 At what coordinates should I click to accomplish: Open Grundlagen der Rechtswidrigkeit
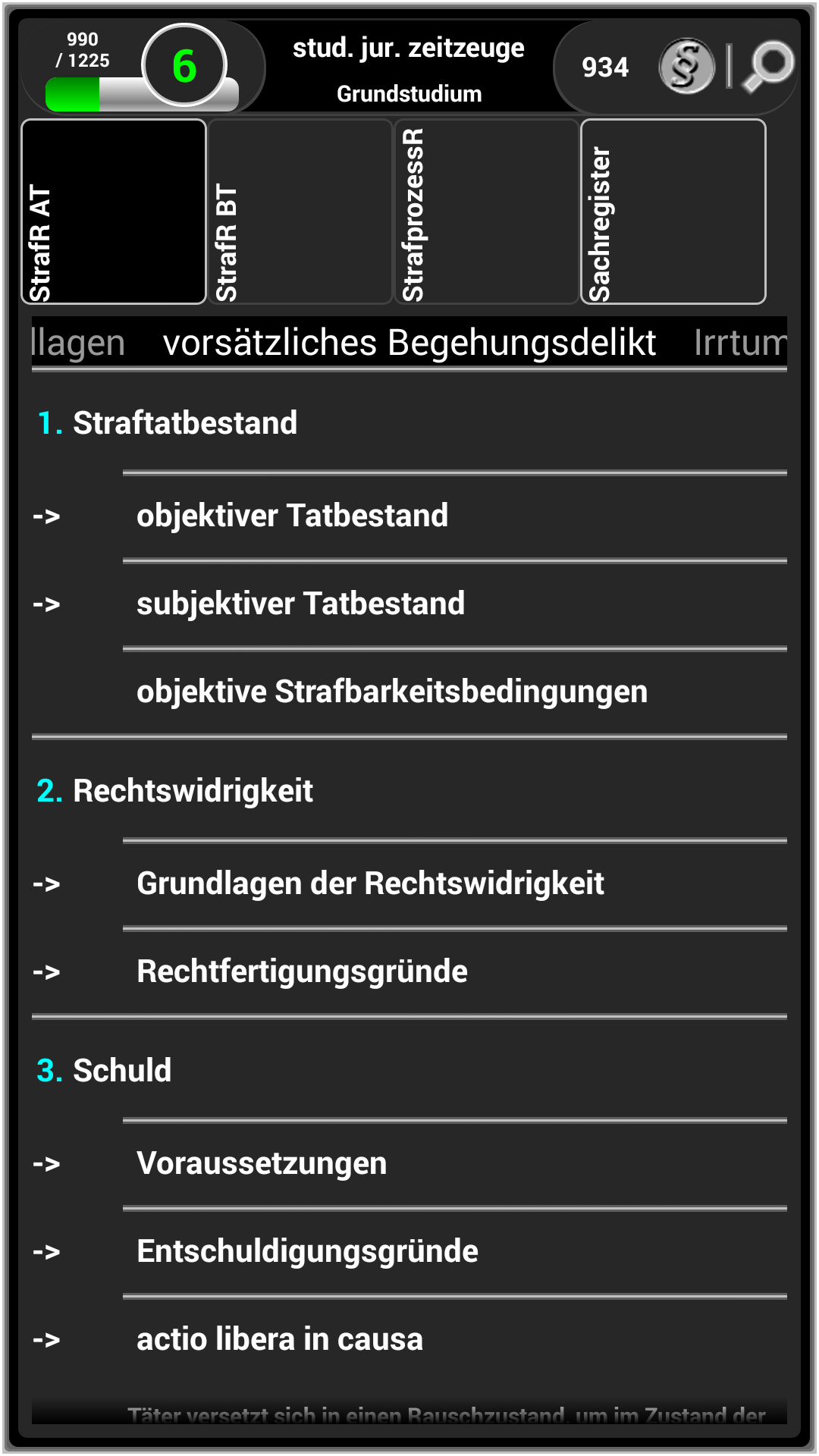pos(409,884)
